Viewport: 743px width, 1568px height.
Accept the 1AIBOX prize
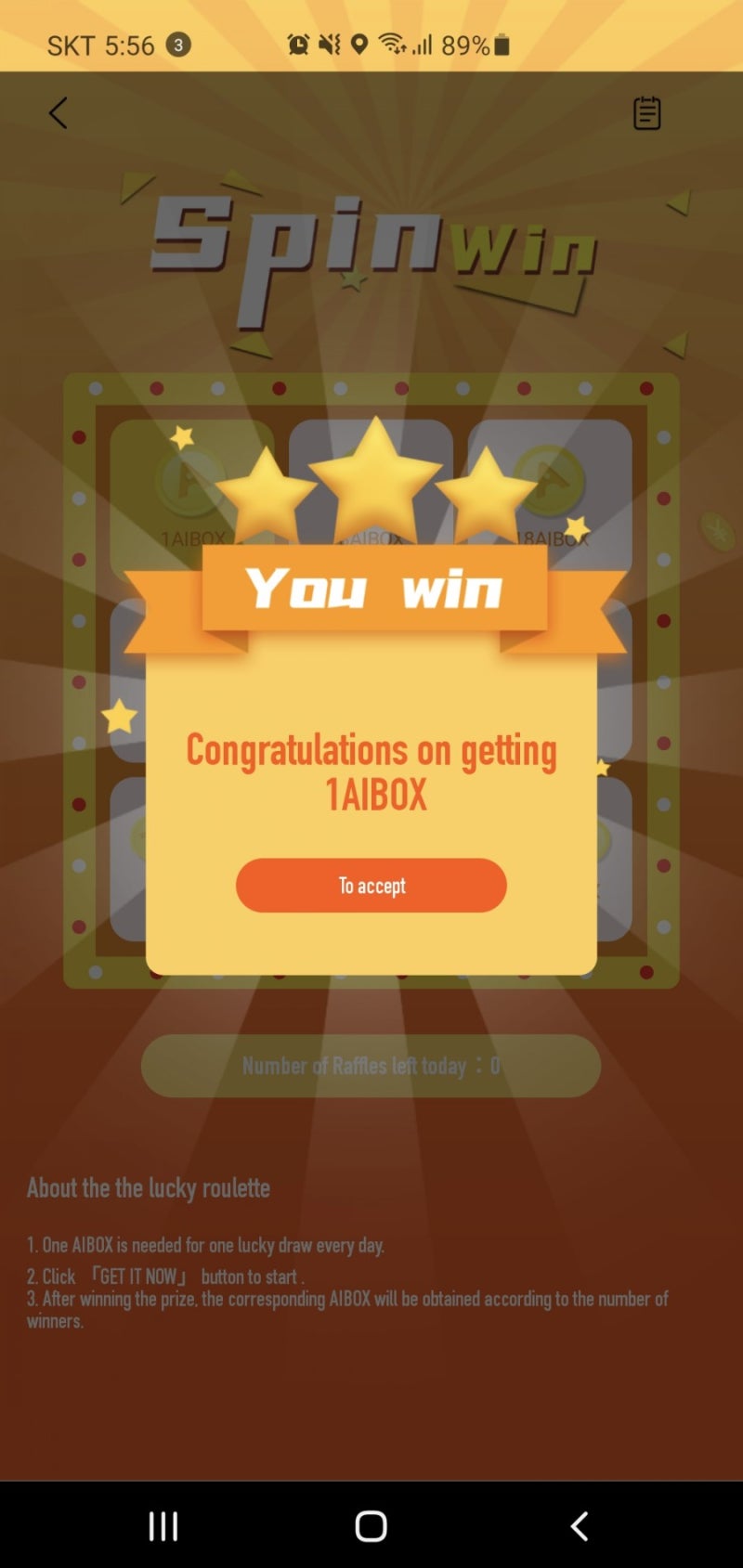(371, 885)
